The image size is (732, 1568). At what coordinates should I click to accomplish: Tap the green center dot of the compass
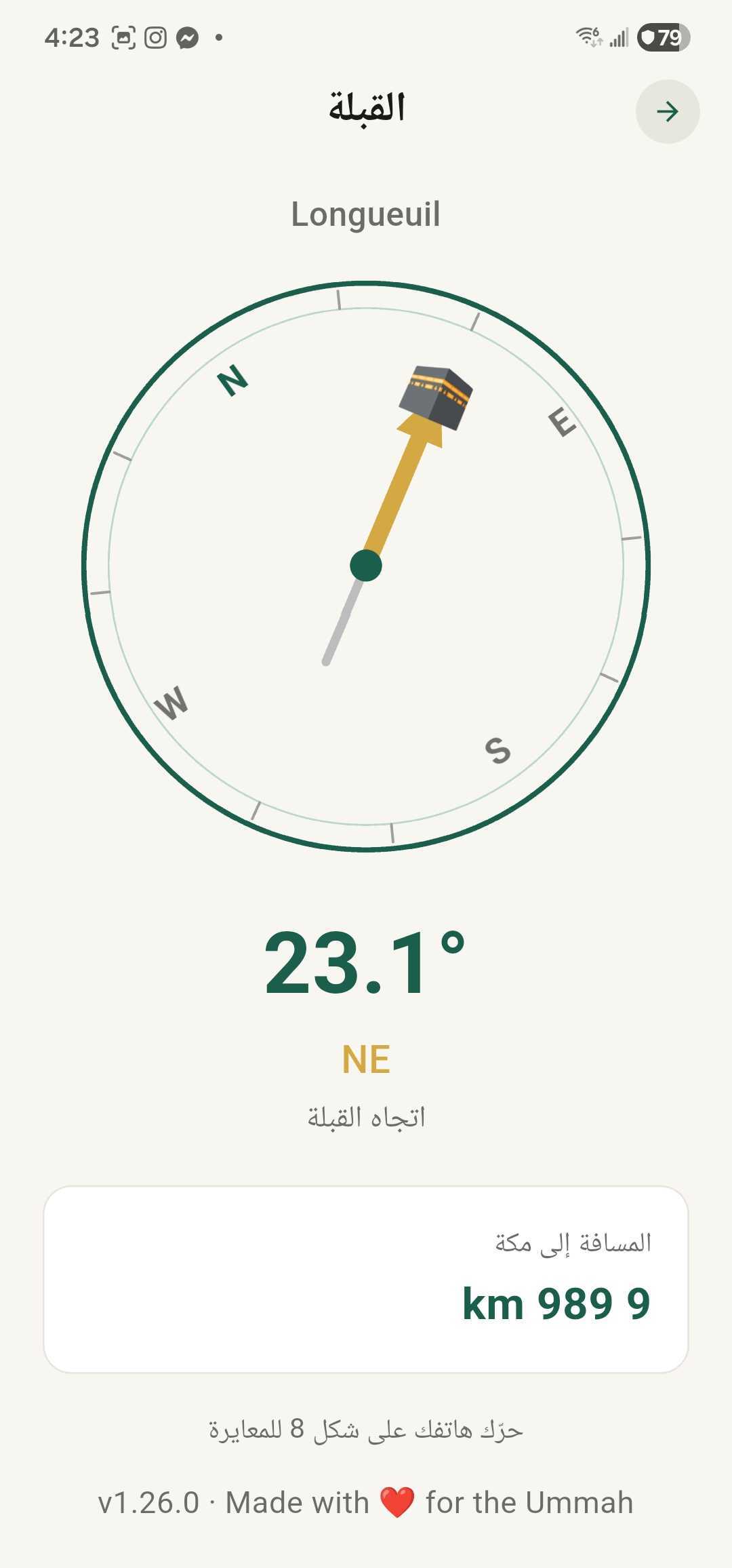coord(365,565)
